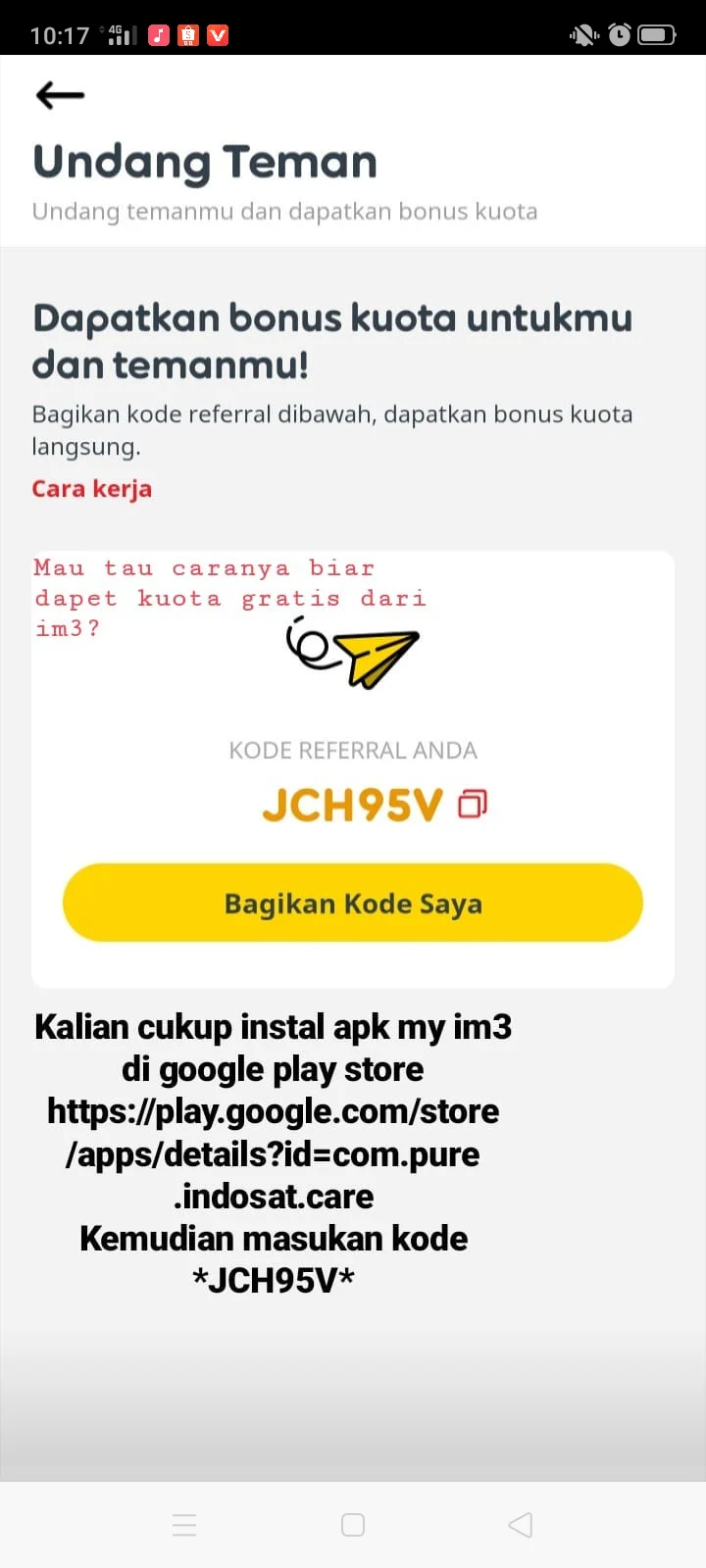Tap the Android navigation back triangle
This screenshot has height=1568, width=706.
520,1524
